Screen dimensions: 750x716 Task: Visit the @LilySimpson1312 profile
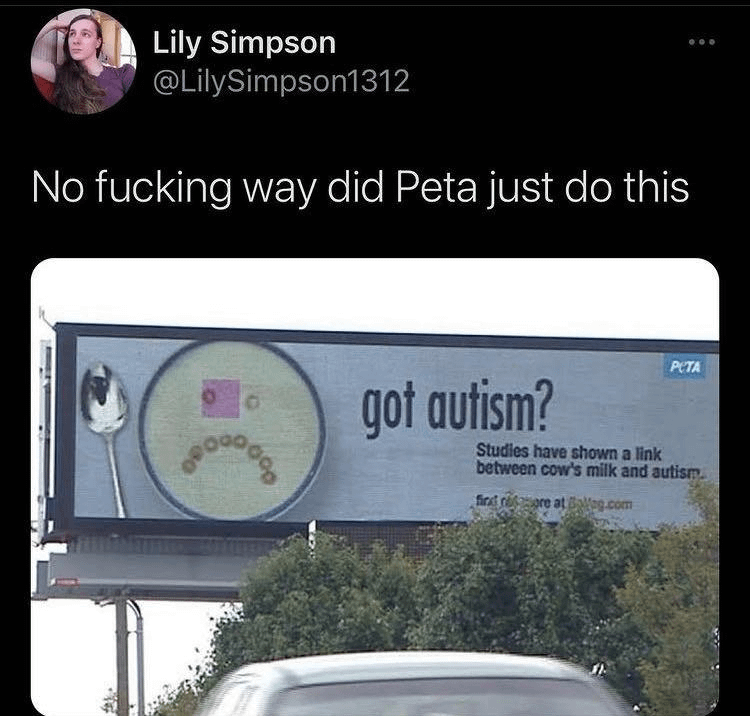(281, 81)
